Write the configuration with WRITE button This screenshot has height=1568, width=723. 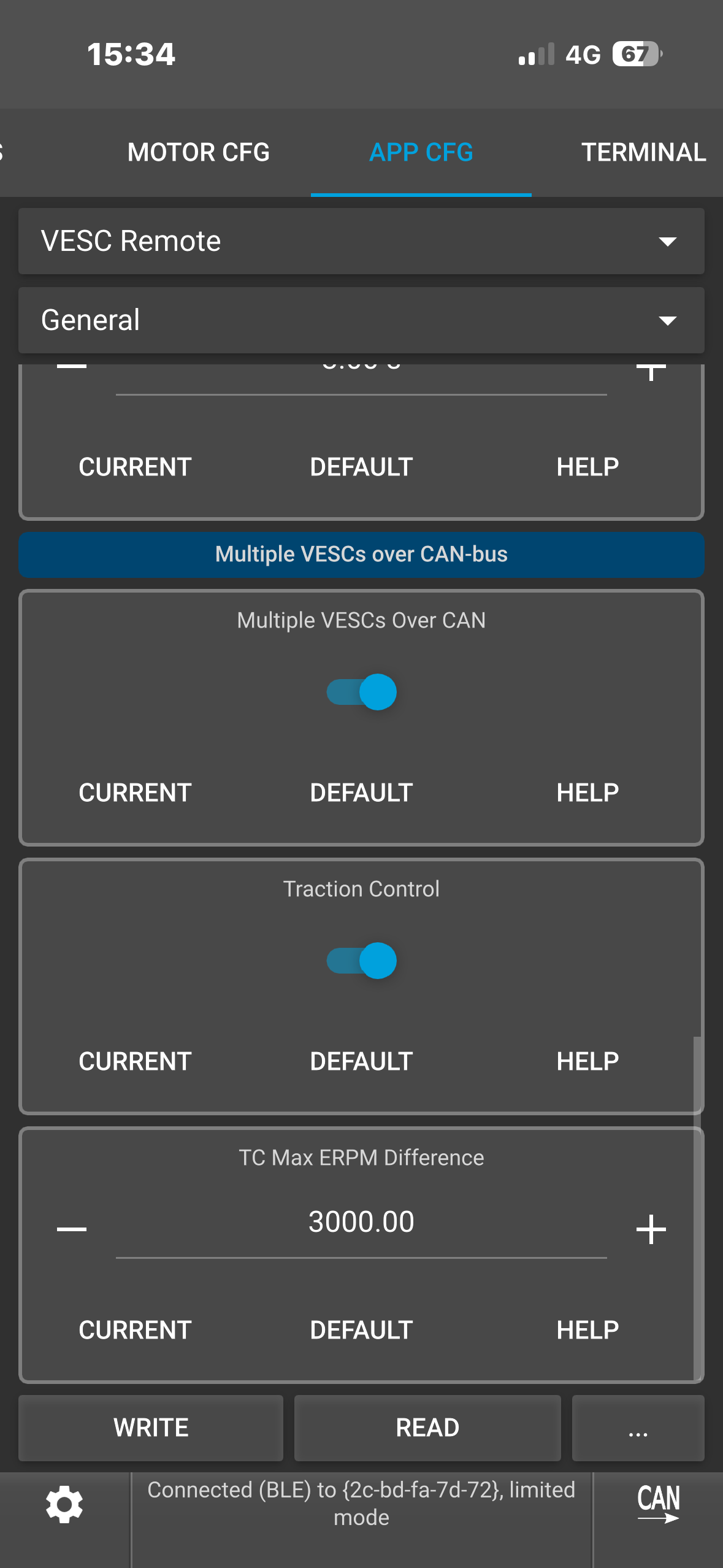(151, 1428)
